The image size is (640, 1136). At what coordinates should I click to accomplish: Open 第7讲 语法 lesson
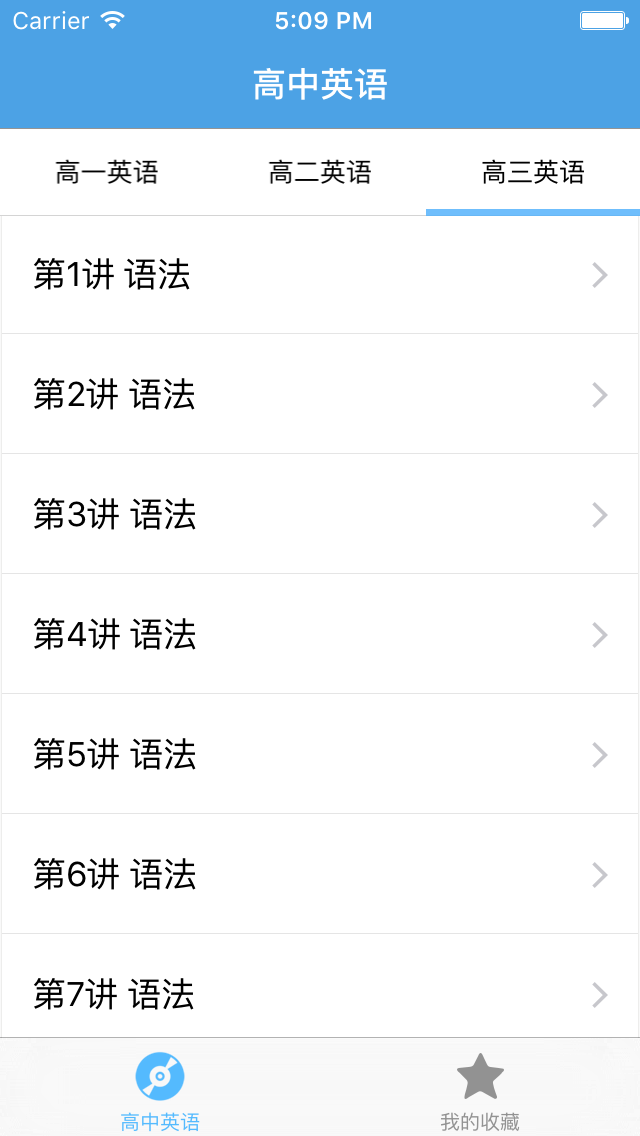click(320, 987)
